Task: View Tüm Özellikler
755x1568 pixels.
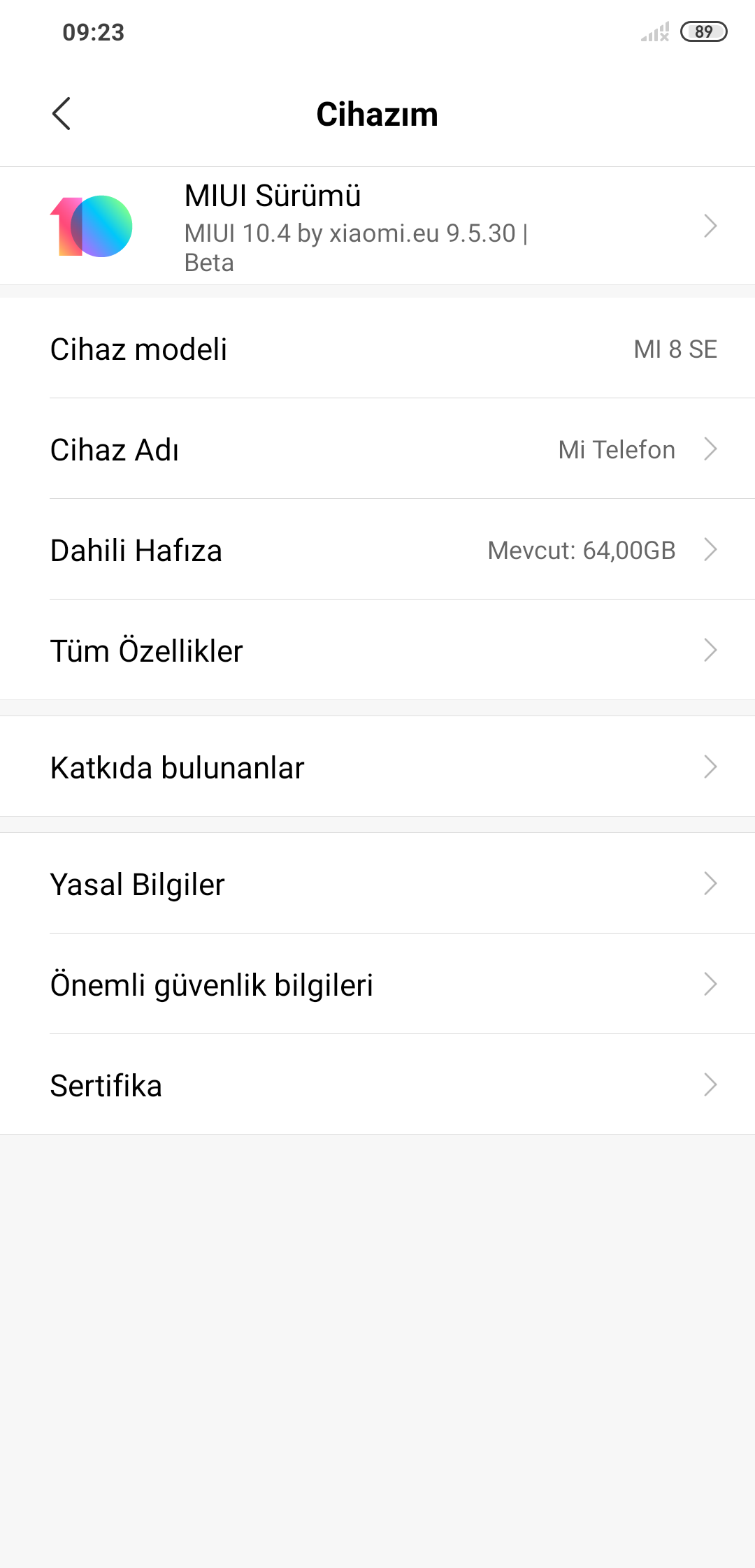Action: click(x=377, y=650)
